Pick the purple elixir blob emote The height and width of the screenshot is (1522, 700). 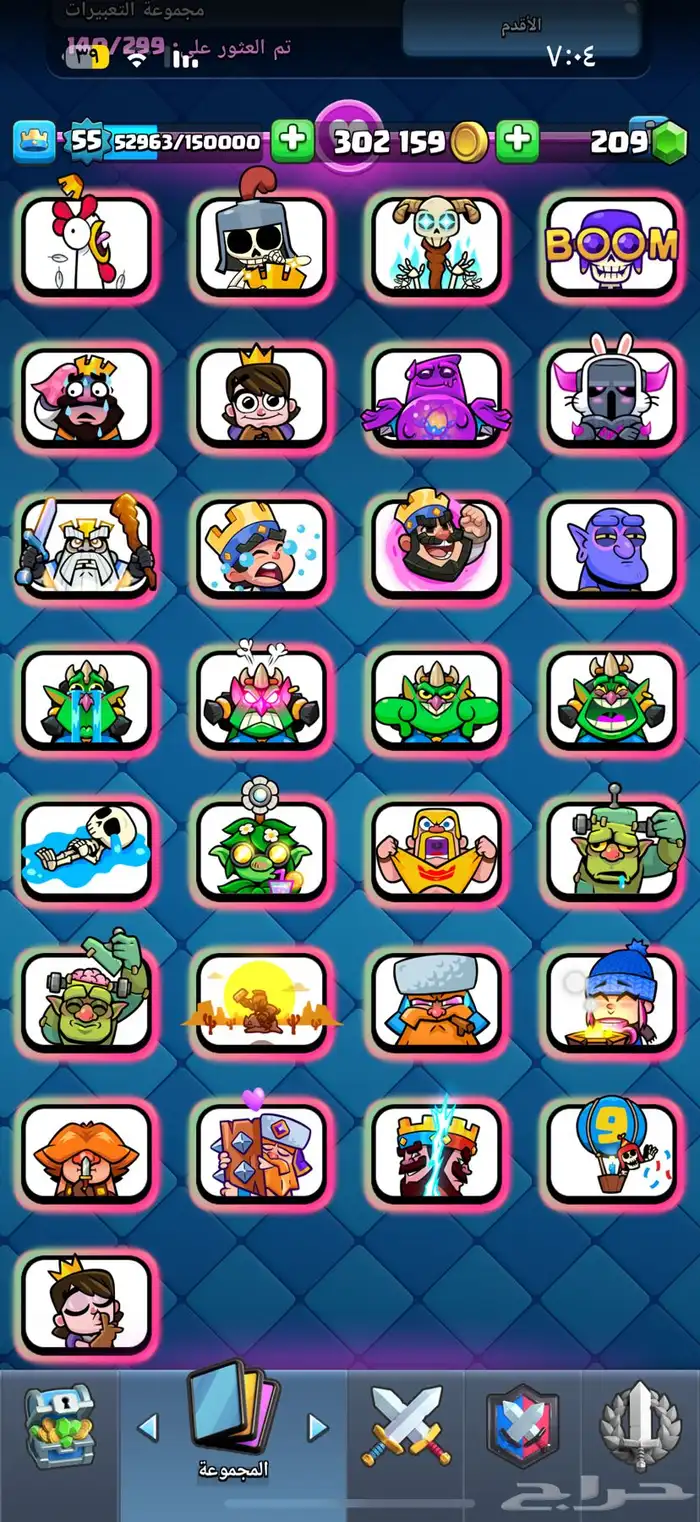(x=436, y=396)
